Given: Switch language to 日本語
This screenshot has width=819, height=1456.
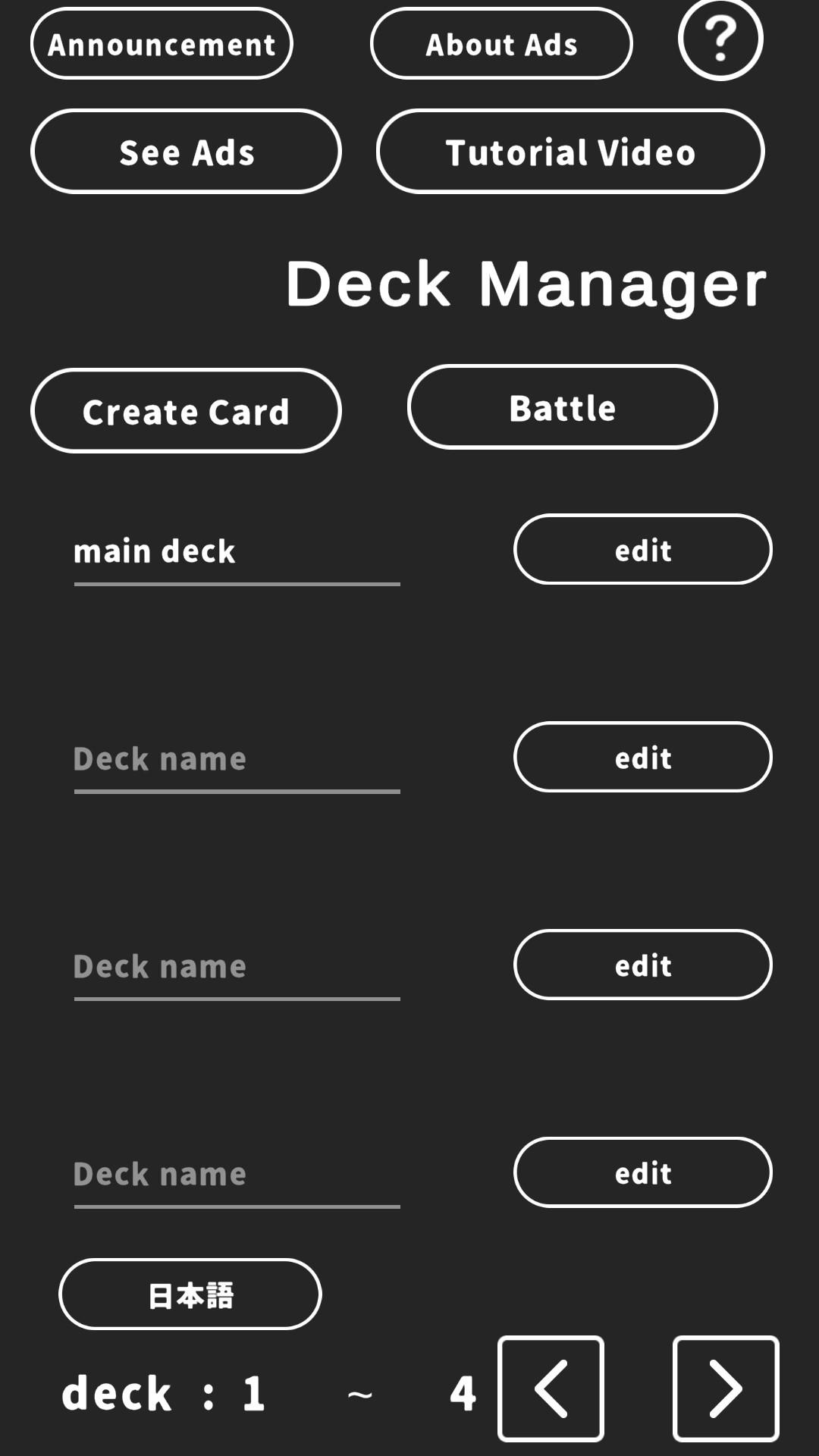Looking at the screenshot, I should coord(190,1294).
